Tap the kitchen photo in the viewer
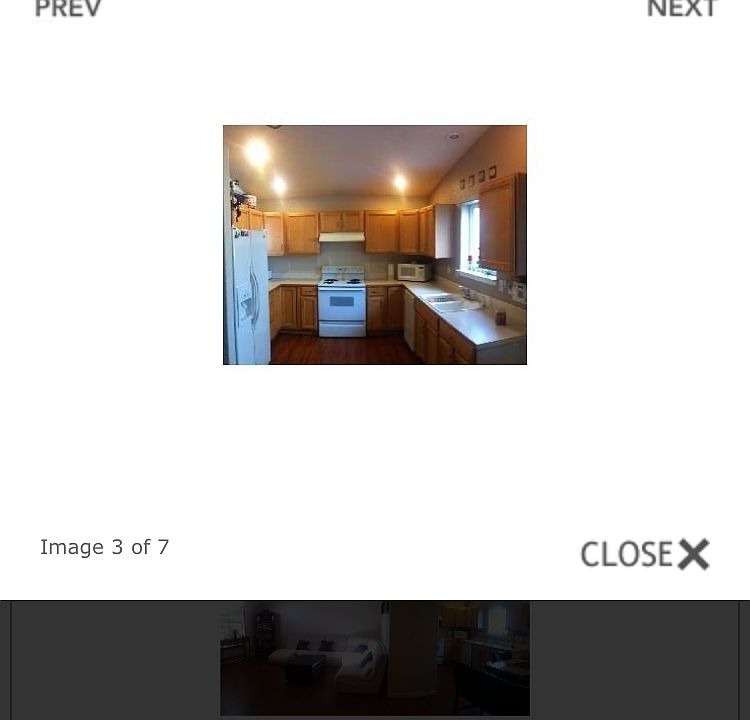The image size is (750, 720). [374, 245]
